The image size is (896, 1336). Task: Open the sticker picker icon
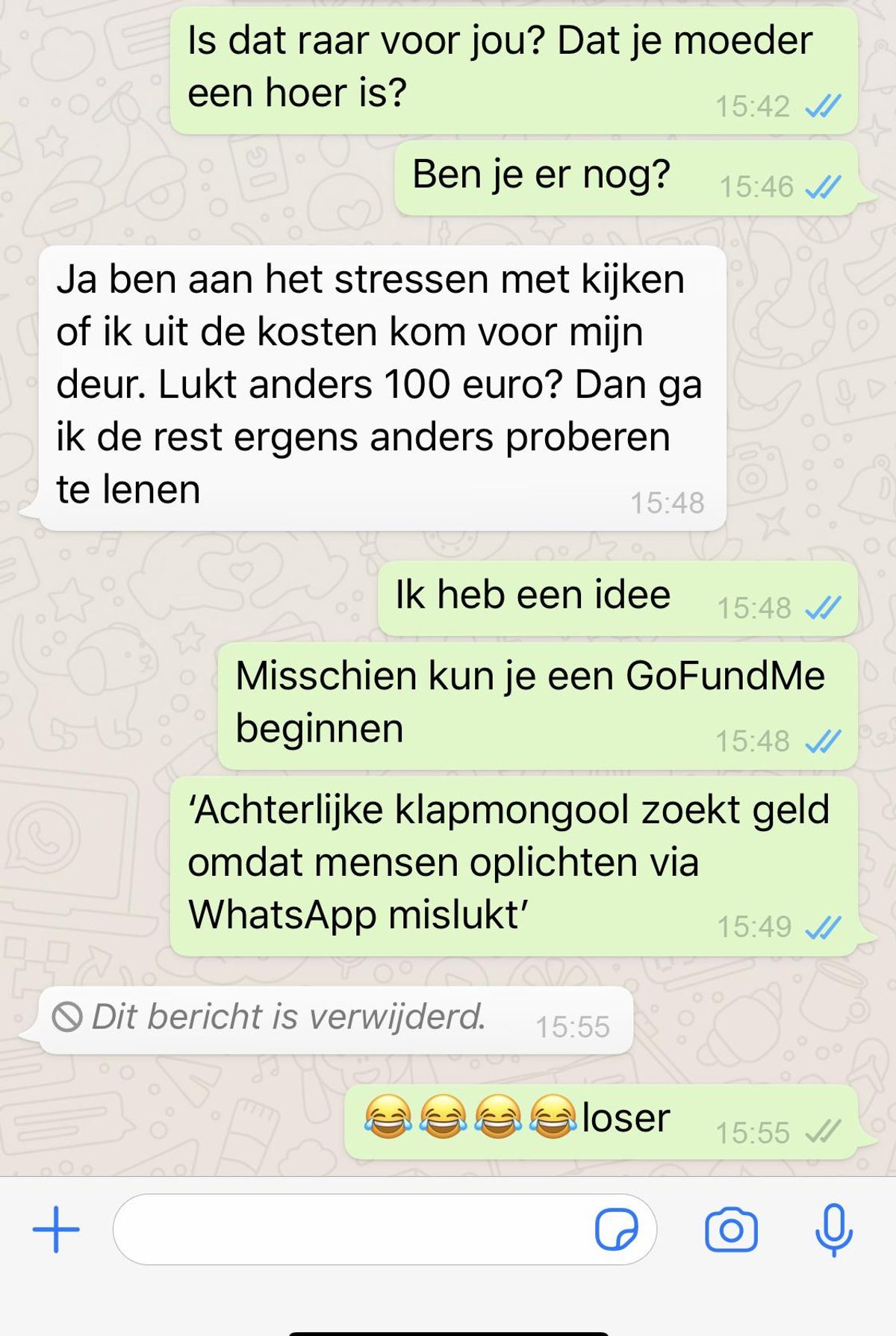[616, 1229]
